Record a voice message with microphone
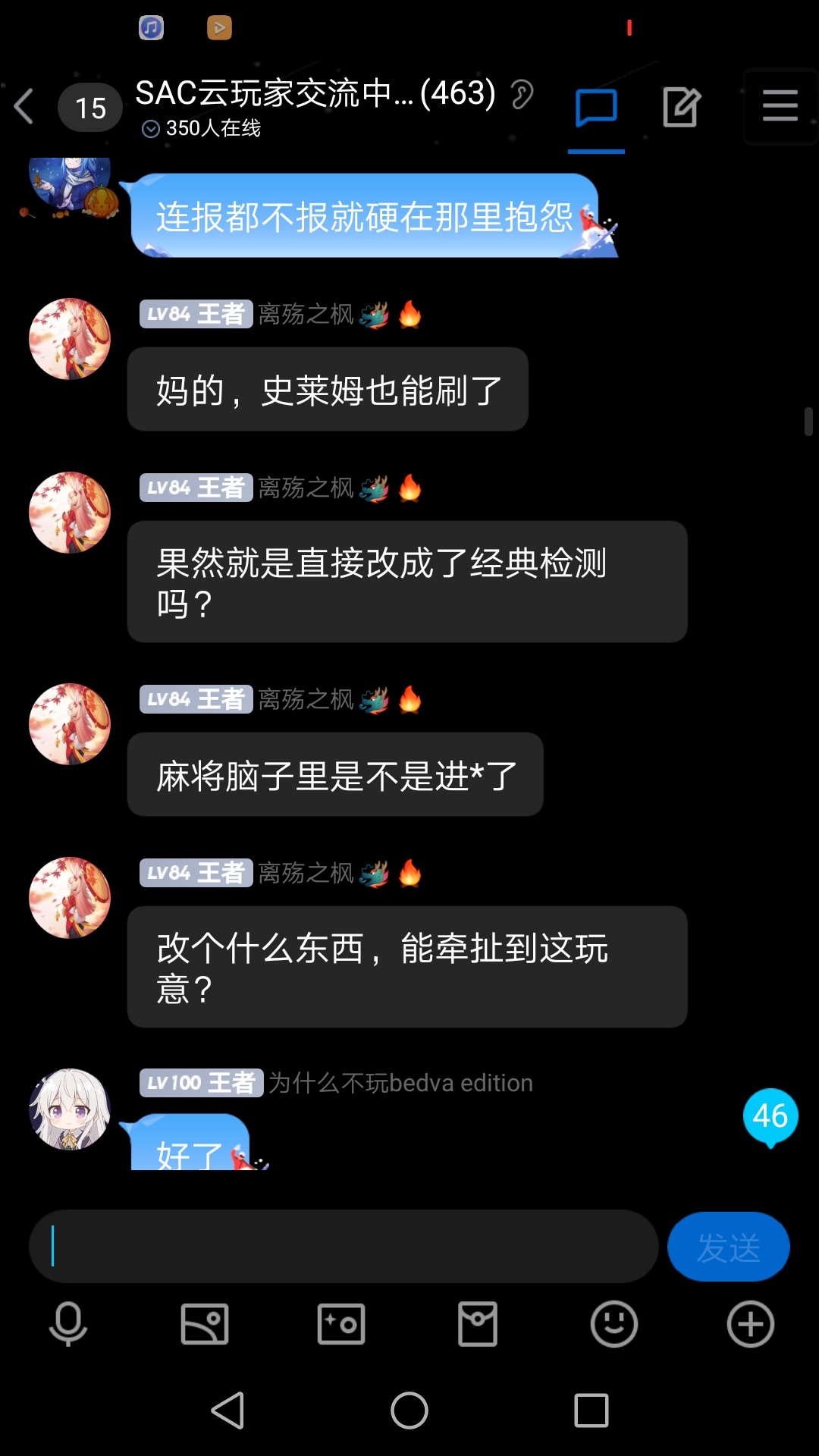This screenshot has width=819, height=1456. [68, 1324]
